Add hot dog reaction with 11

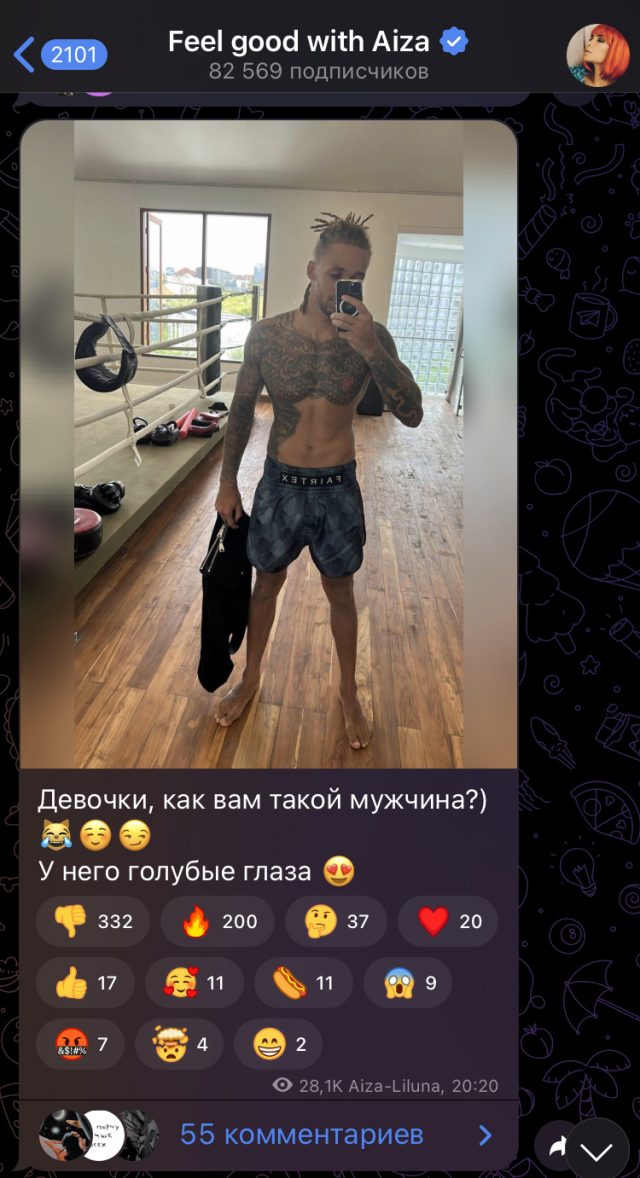pyautogui.click(x=303, y=983)
